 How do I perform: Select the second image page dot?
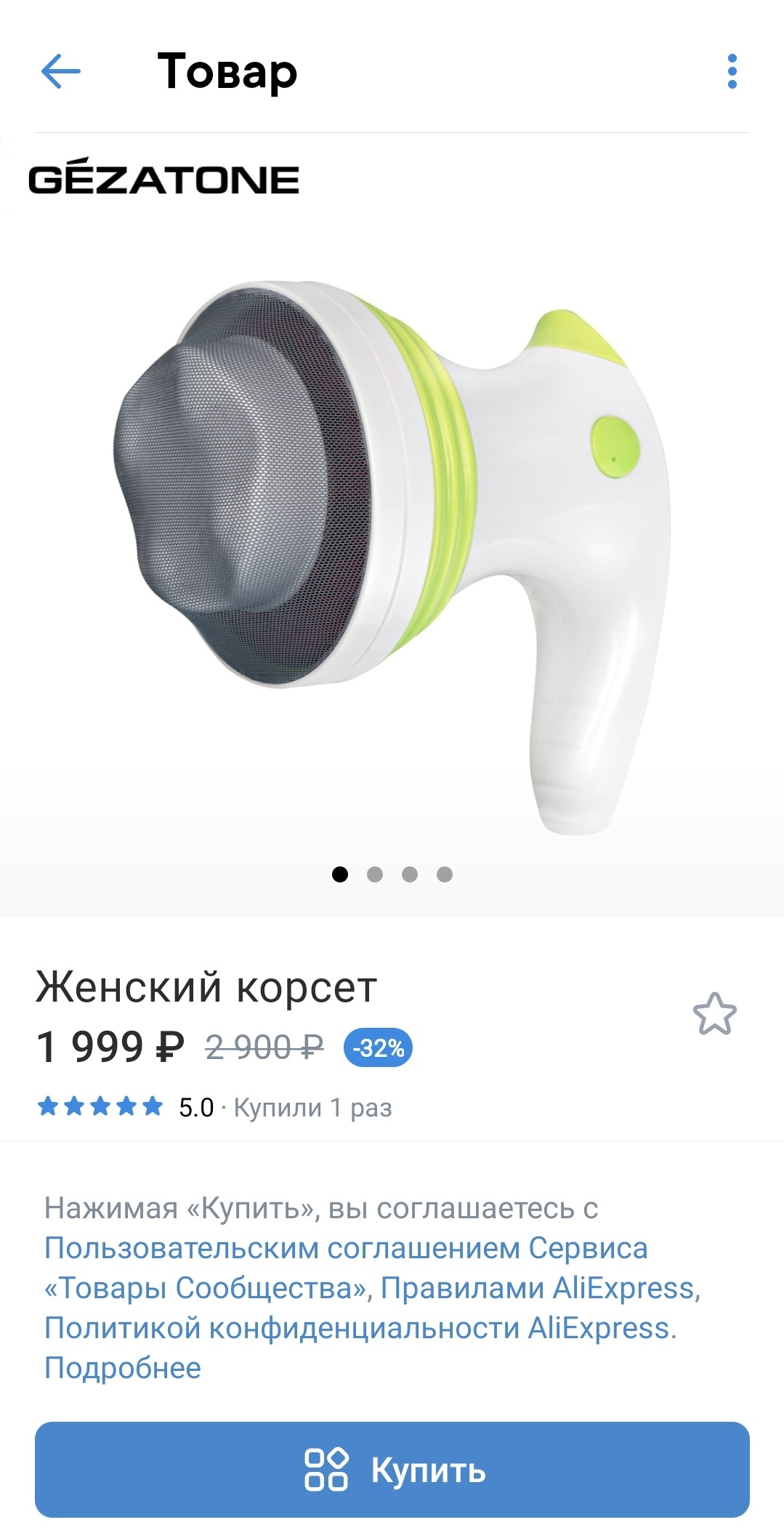click(375, 874)
